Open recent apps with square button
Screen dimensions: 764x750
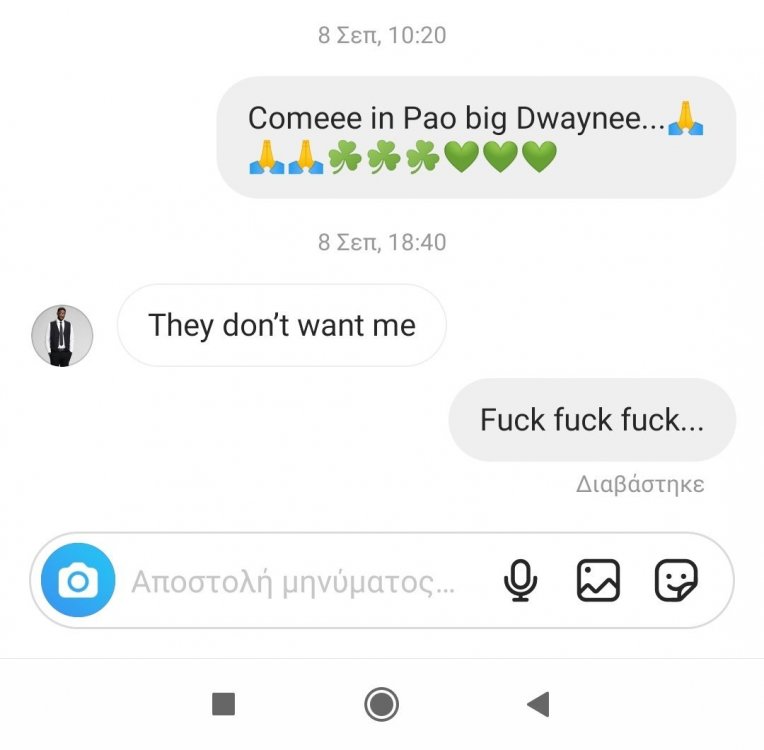click(x=224, y=705)
